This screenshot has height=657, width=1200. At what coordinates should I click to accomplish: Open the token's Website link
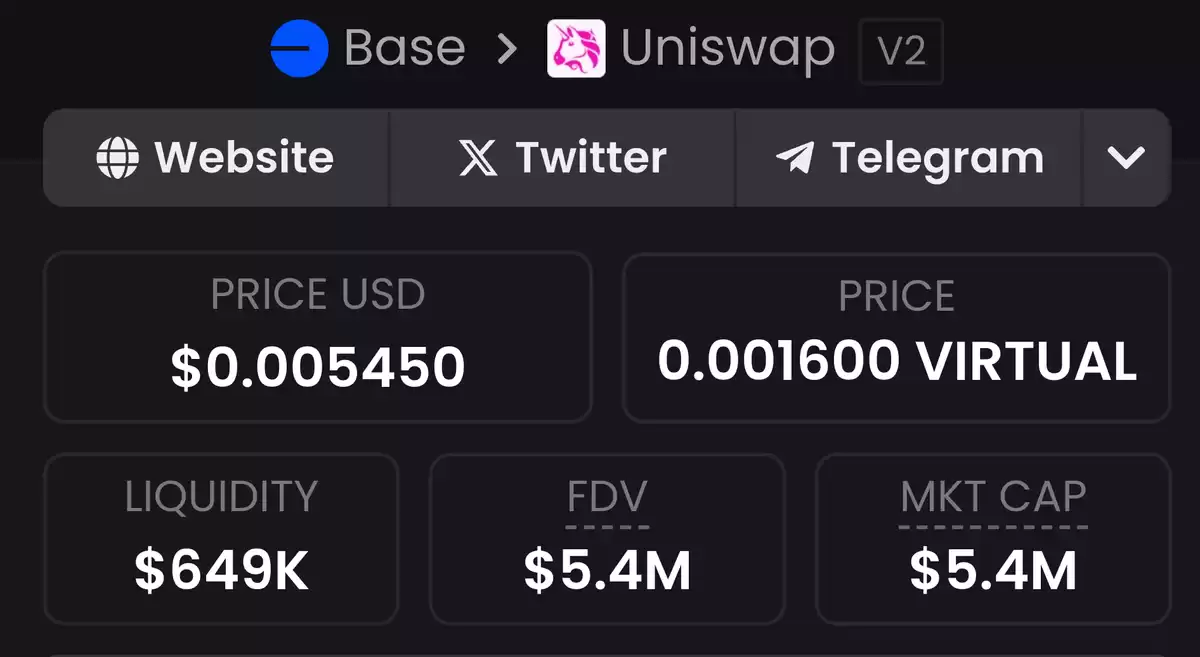(215, 158)
